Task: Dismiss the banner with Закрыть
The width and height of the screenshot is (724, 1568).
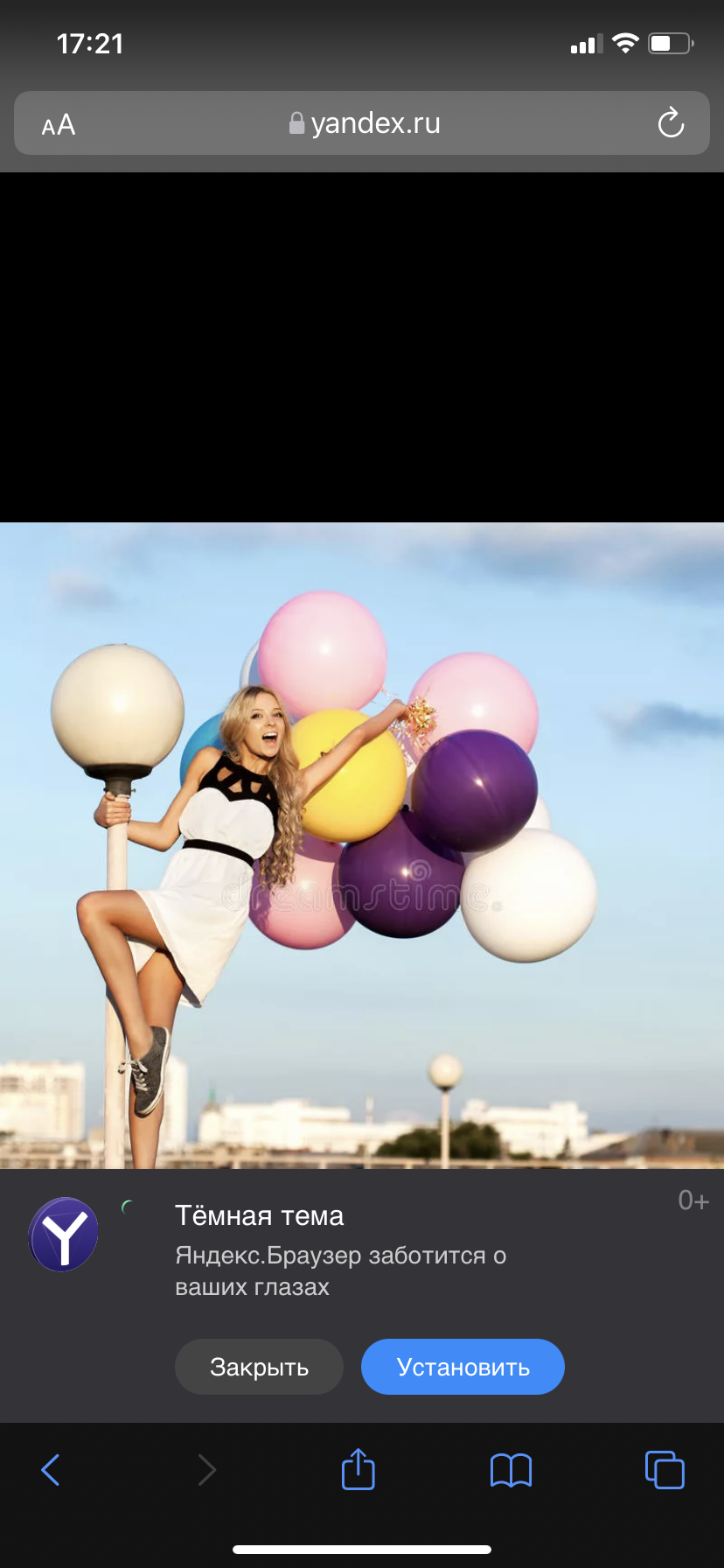Action: coord(259,1367)
